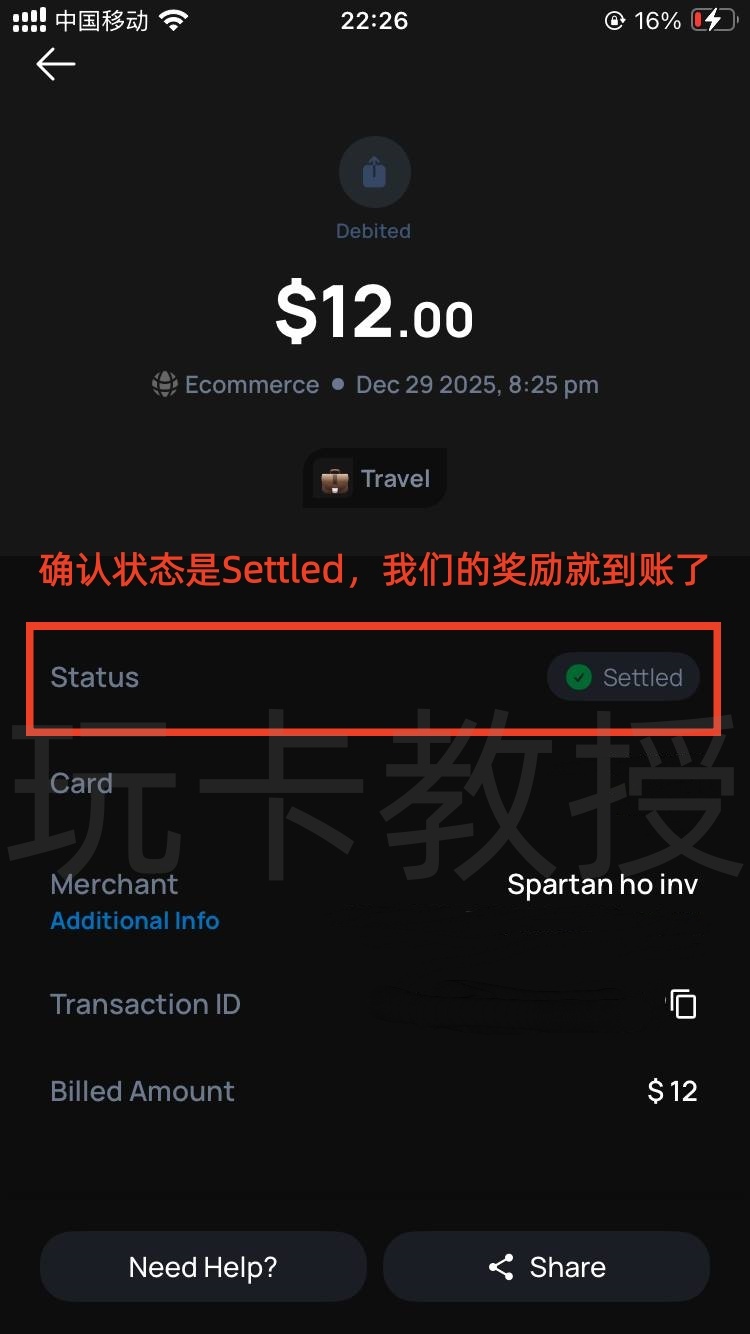Viewport: 750px width, 1334px height.
Task: Tap the Wi-Fi icon in the status bar
Action: (x=172, y=17)
